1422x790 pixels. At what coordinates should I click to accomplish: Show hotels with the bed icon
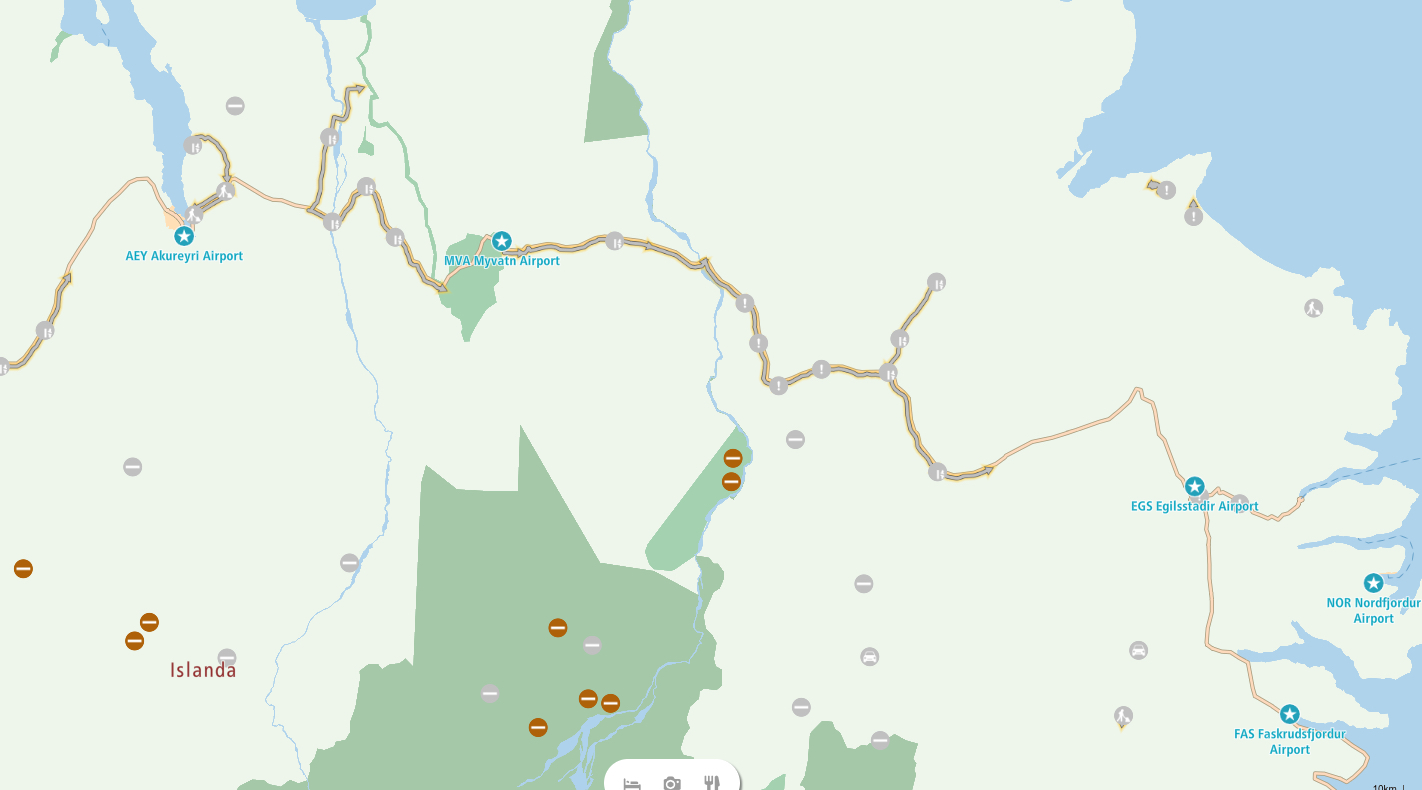click(632, 782)
